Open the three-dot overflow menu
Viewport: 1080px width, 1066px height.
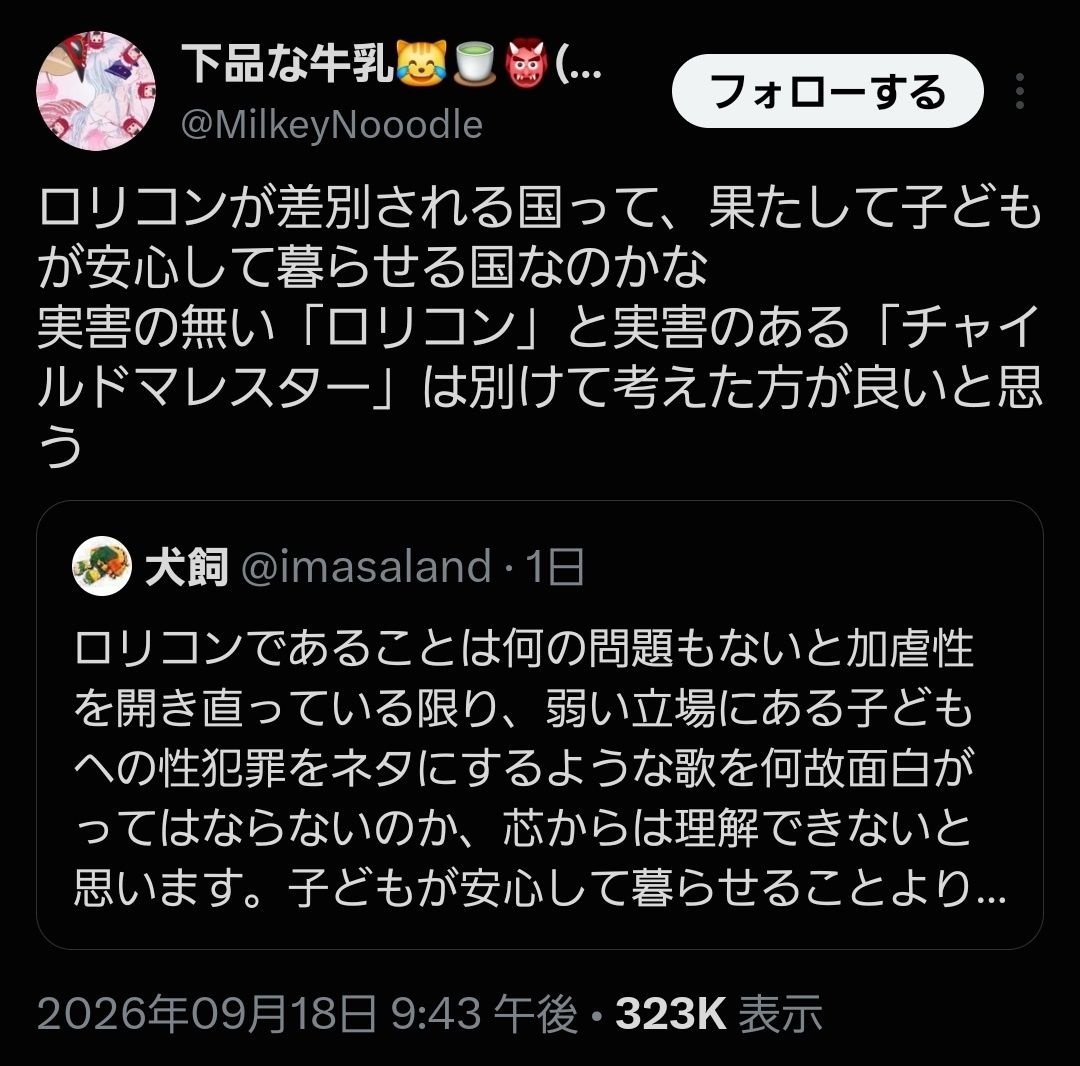coord(1020,91)
